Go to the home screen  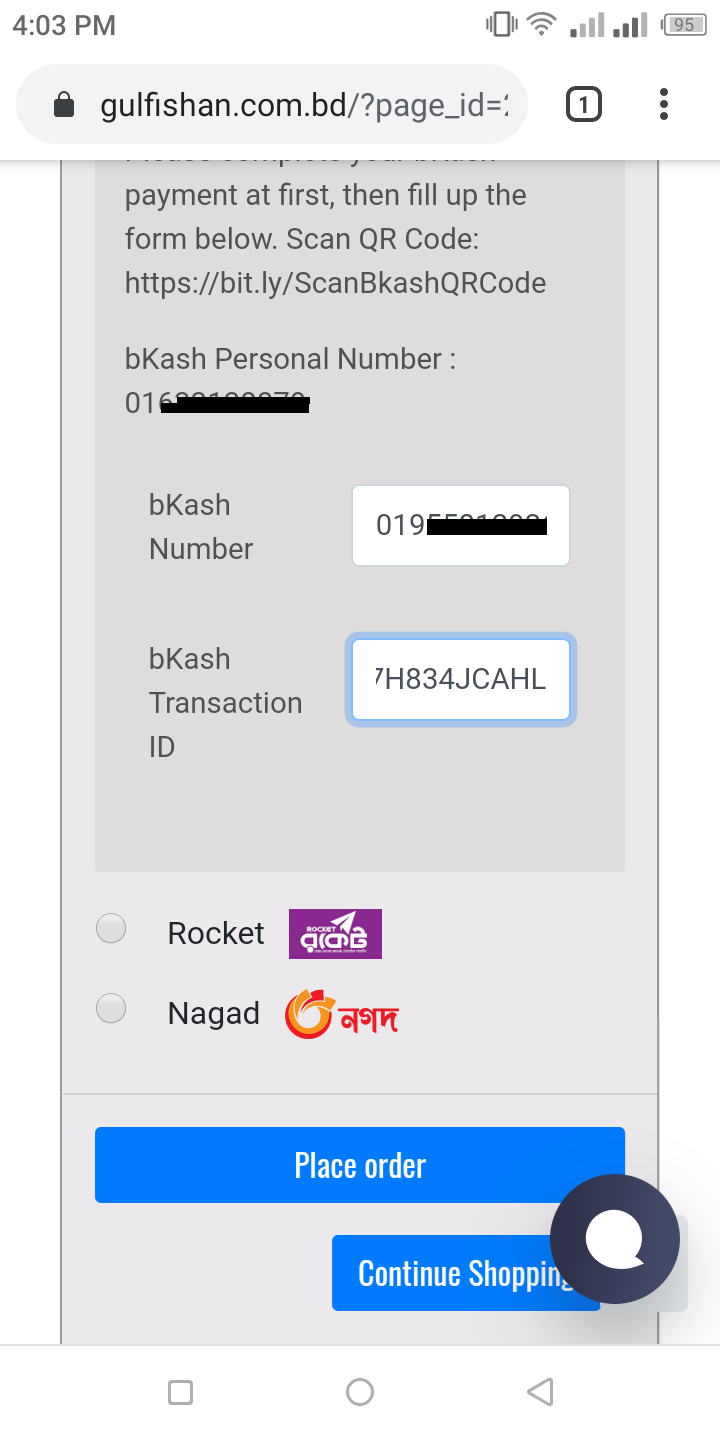pos(360,1391)
